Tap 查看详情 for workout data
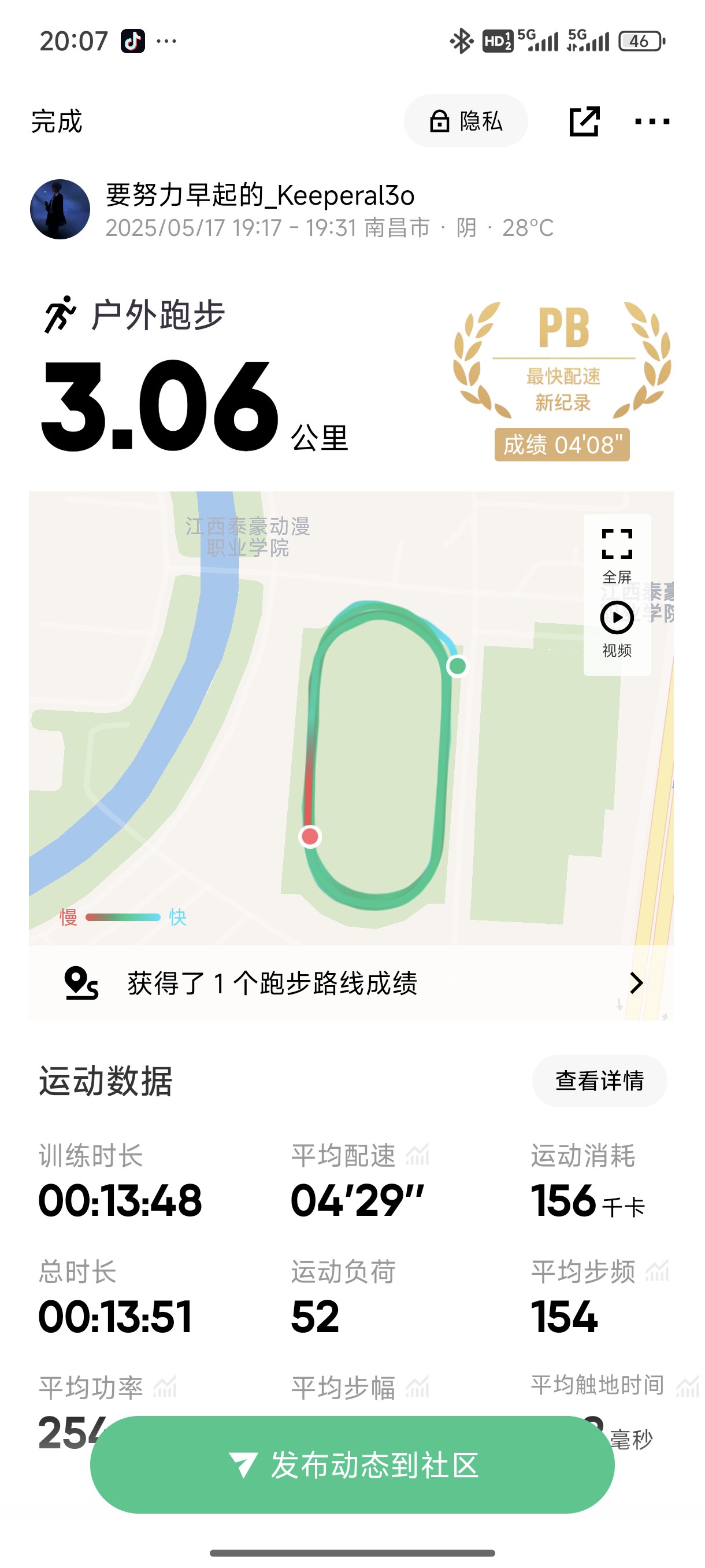The height and width of the screenshot is (1568, 705). point(599,1081)
